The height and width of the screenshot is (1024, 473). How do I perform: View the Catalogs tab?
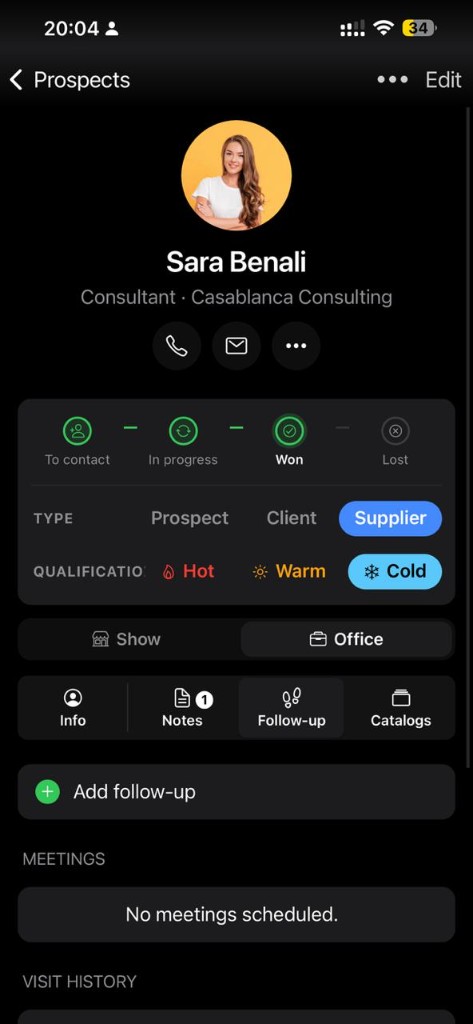pyautogui.click(x=400, y=708)
